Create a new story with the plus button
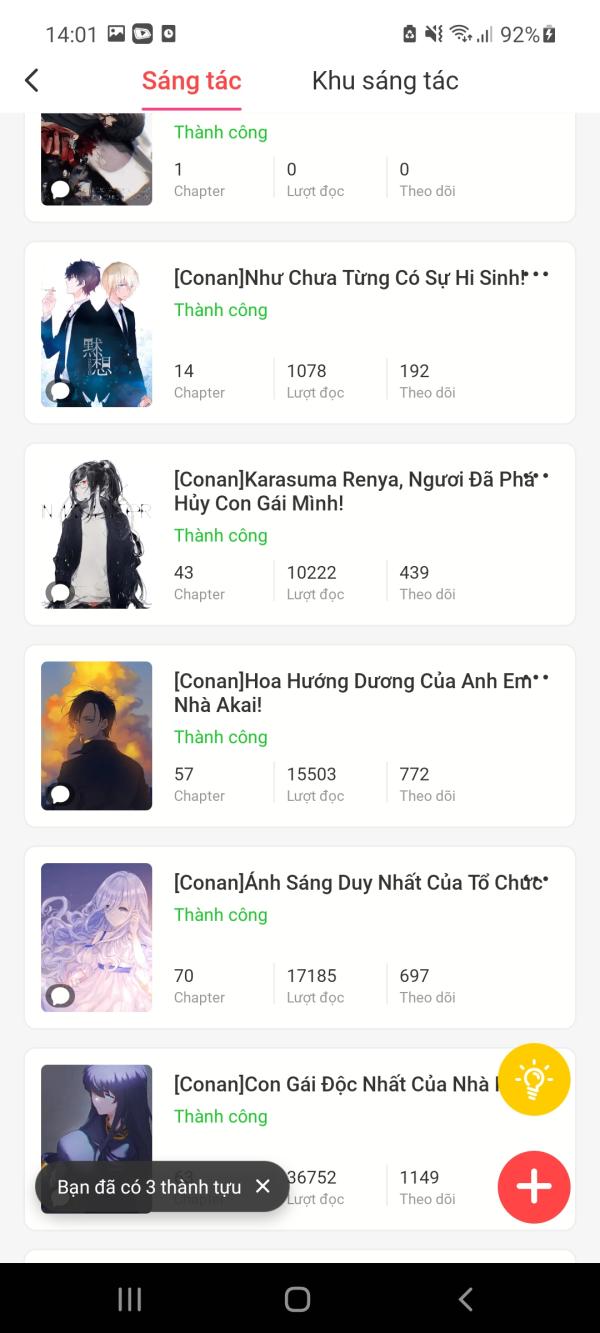This screenshot has width=600, height=1333. coord(534,1187)
